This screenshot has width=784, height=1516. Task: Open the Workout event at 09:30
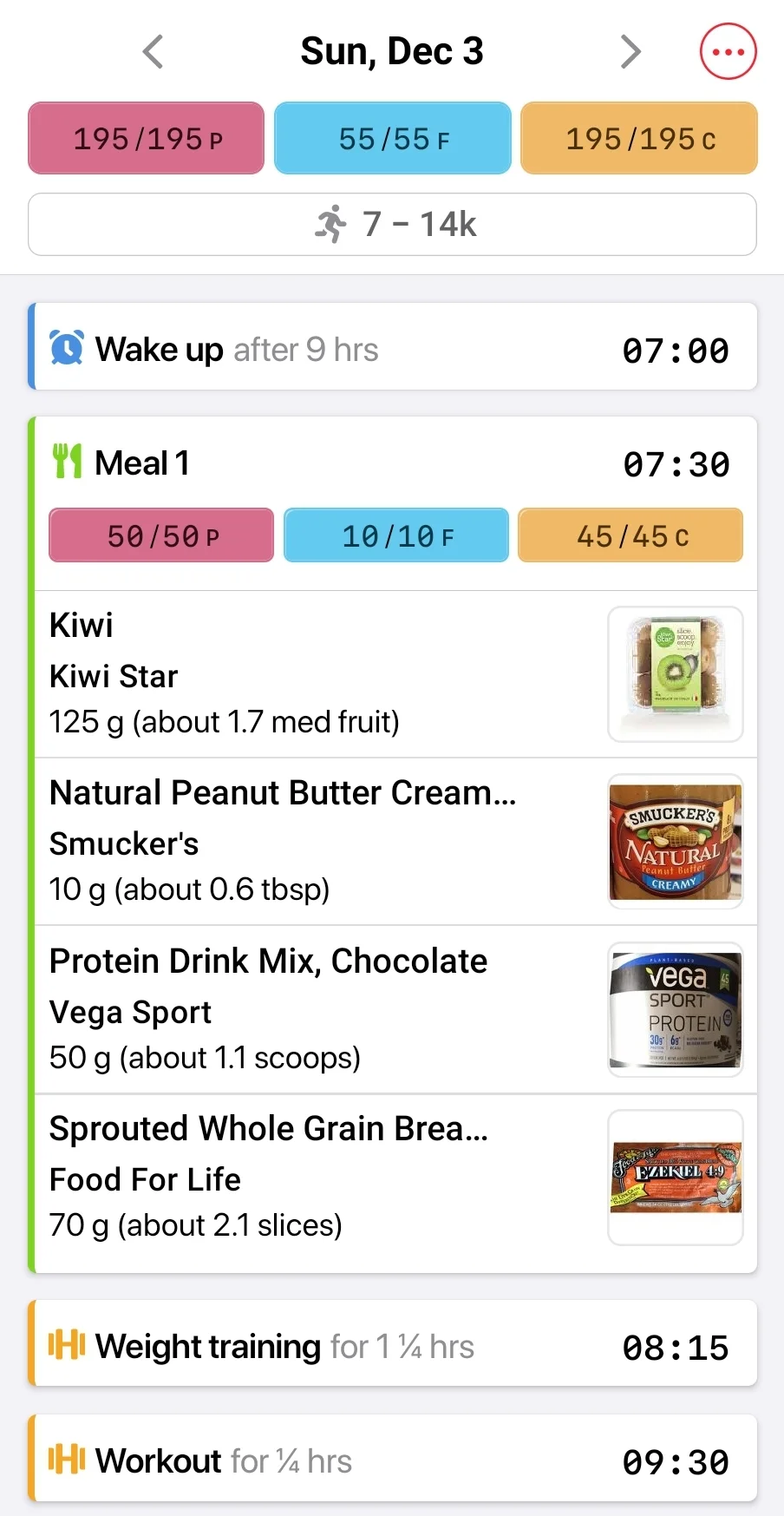pyautogui.click(x=392, y=1458)
